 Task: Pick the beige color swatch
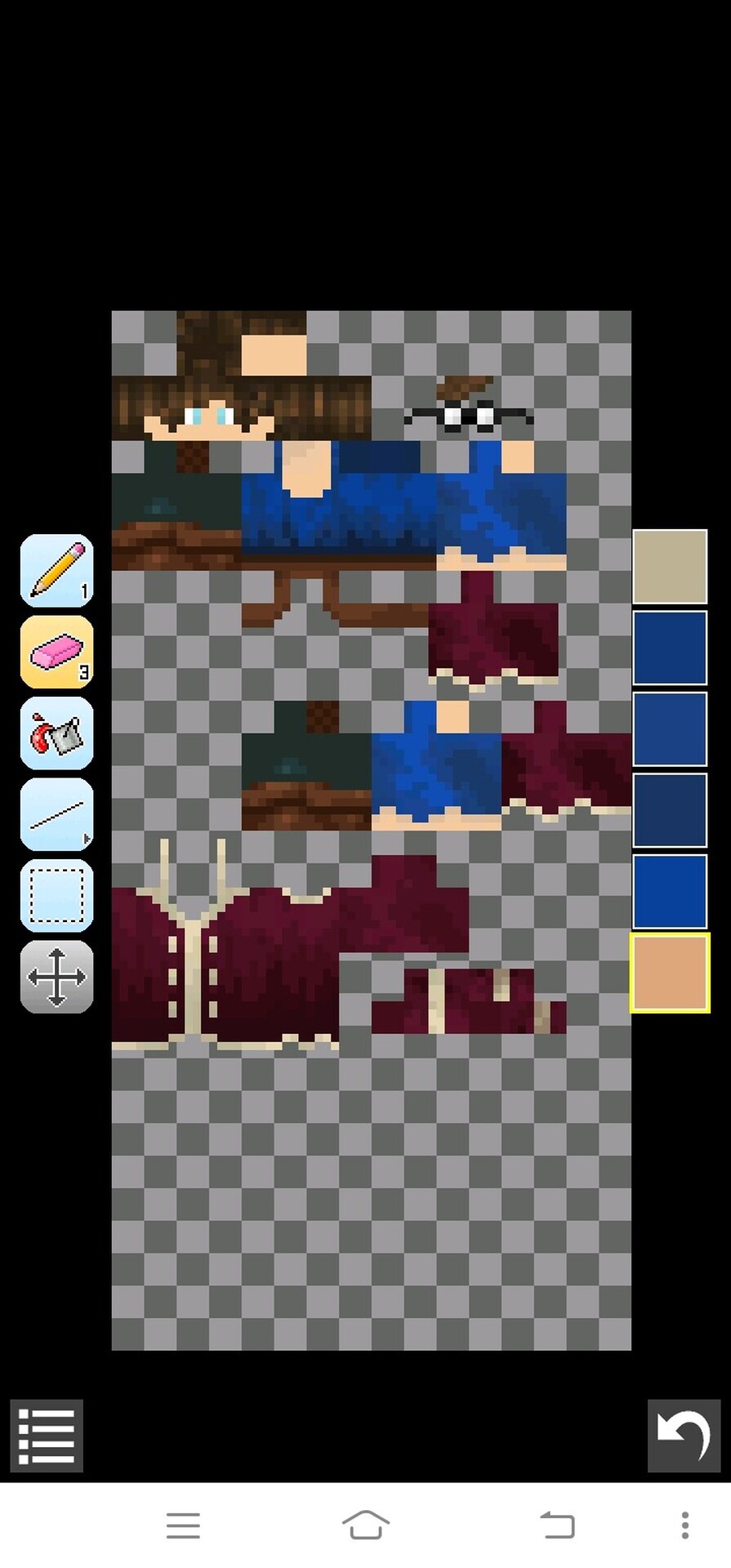click(x=669, y=566)
